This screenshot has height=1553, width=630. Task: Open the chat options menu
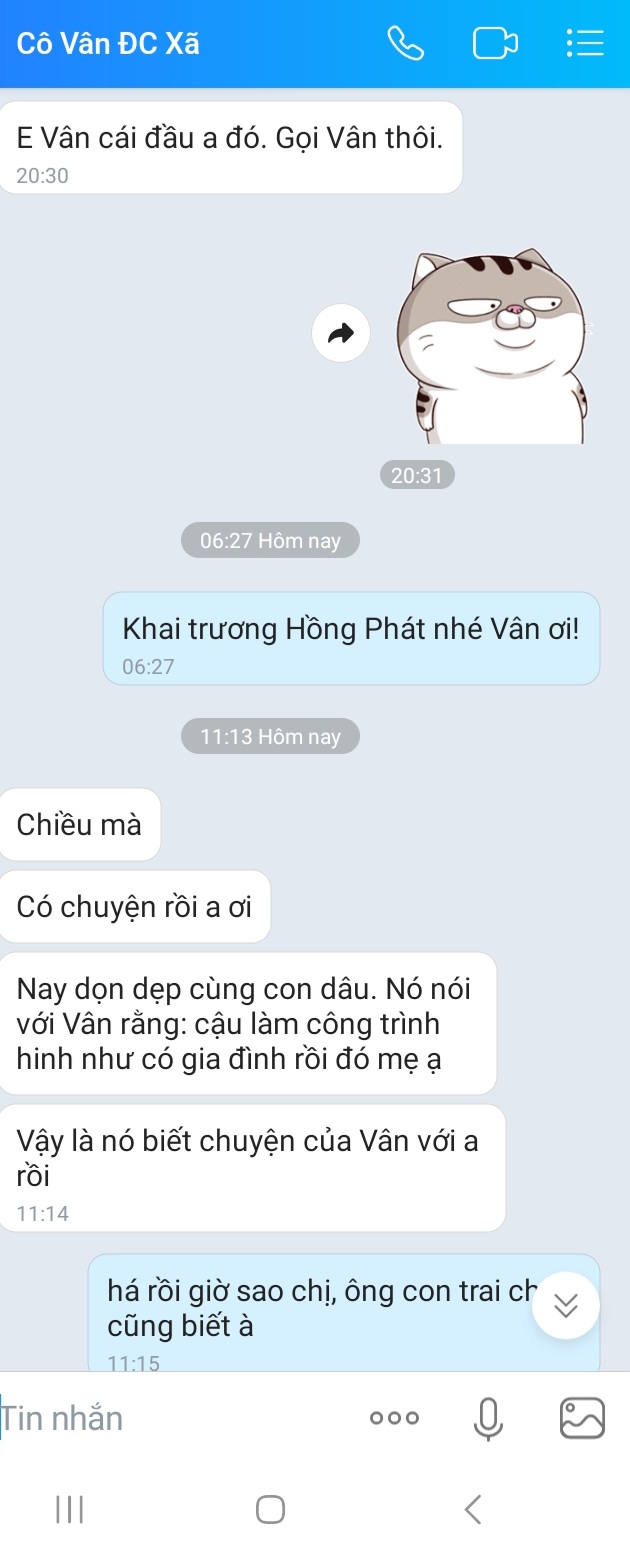[x=584, y=44]
